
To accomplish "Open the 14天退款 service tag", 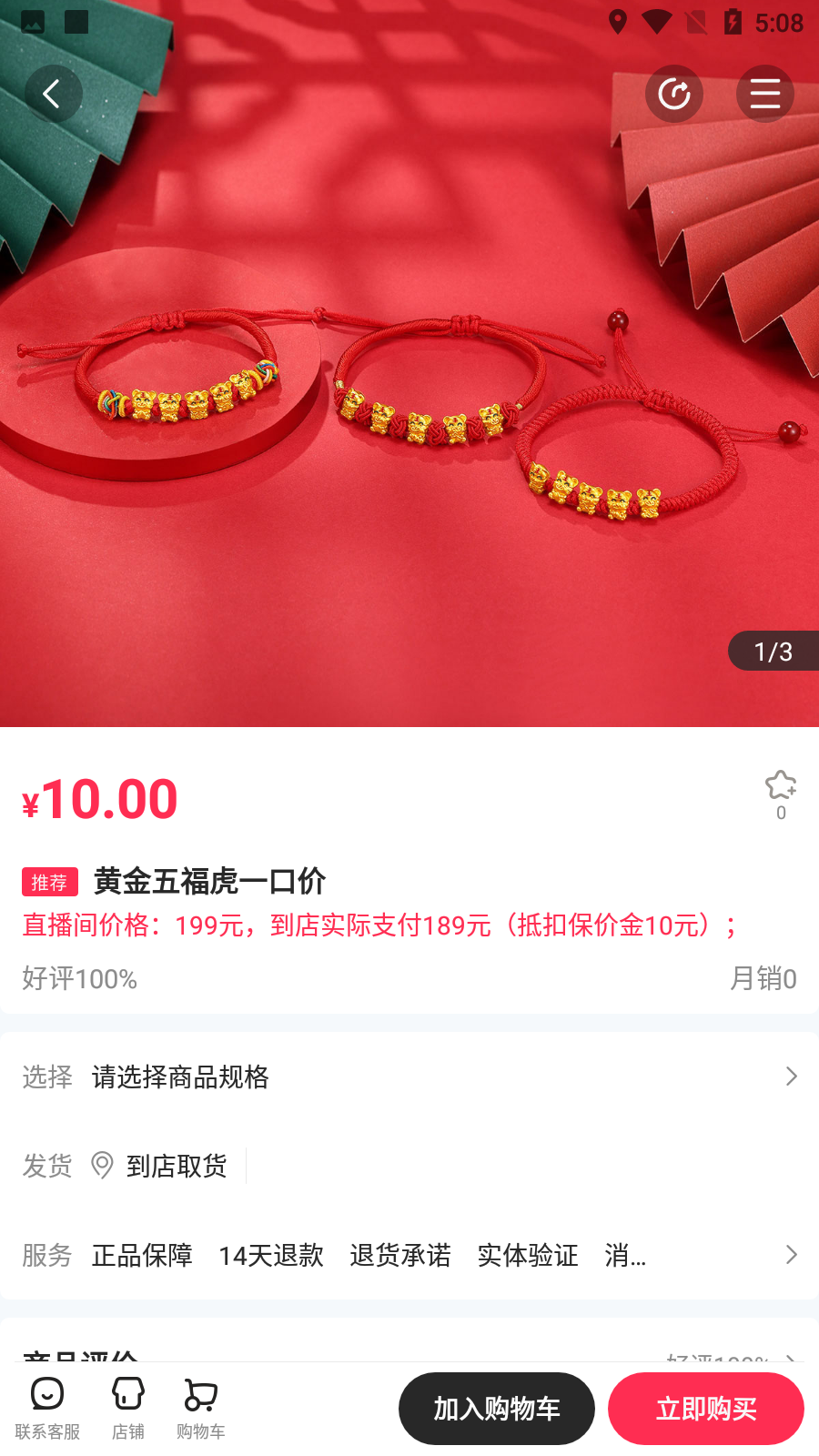I will tap(271, 1256).
